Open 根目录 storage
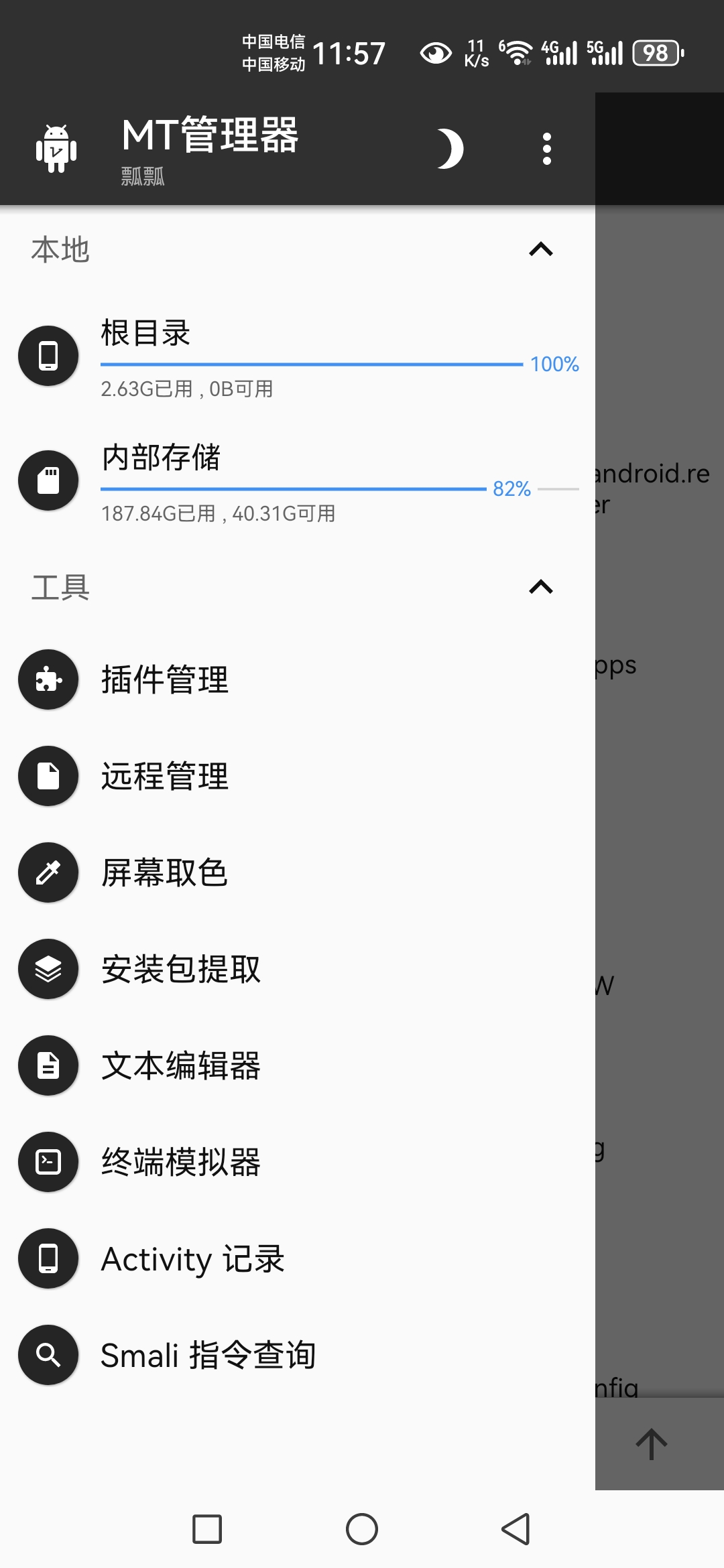Screen dimensions: 724x1568 point(295,356)
